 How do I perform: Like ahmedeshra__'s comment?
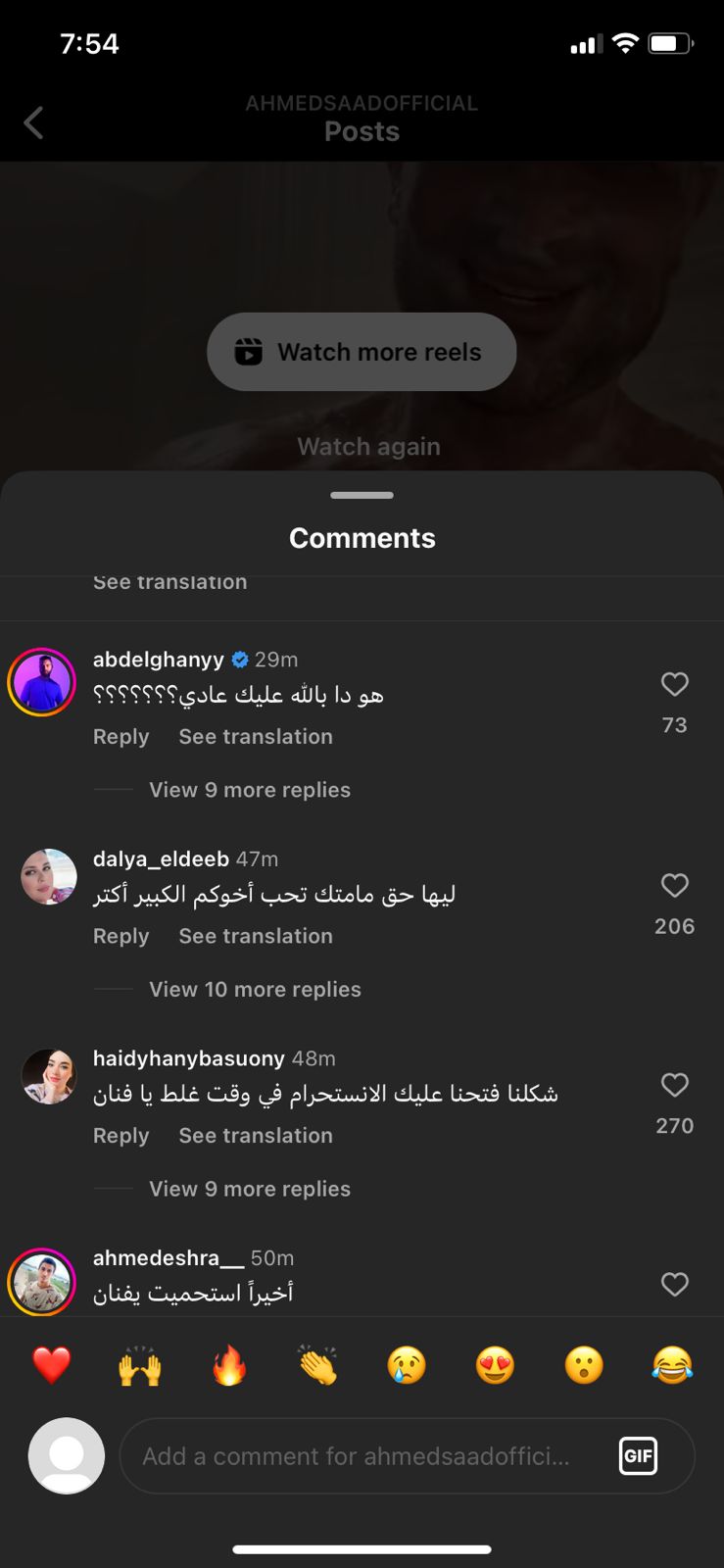tap(674, 1284)
